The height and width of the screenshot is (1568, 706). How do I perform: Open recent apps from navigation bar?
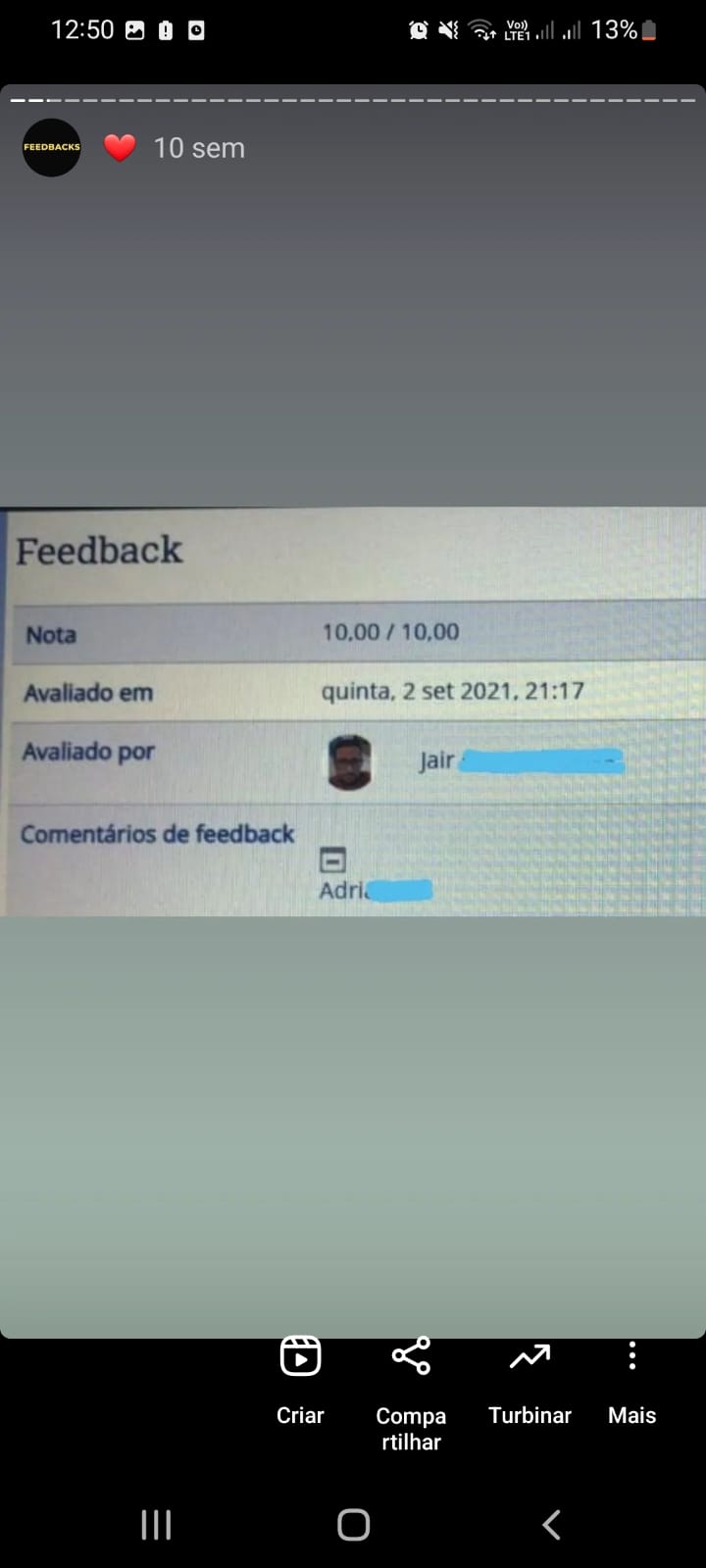coord(156,1525)
